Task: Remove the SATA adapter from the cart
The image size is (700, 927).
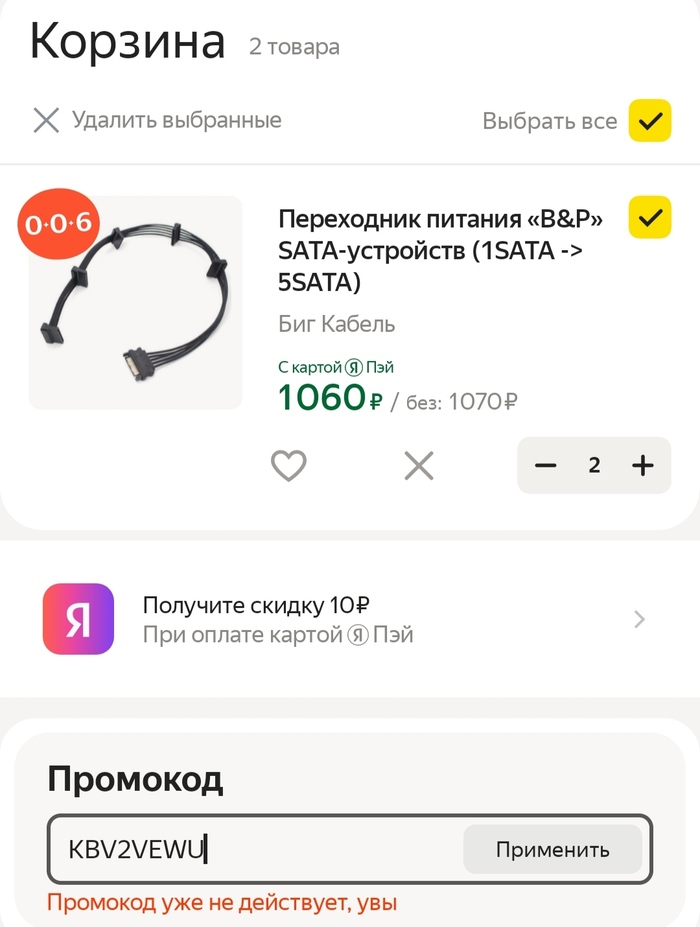Action: [418, 465]
